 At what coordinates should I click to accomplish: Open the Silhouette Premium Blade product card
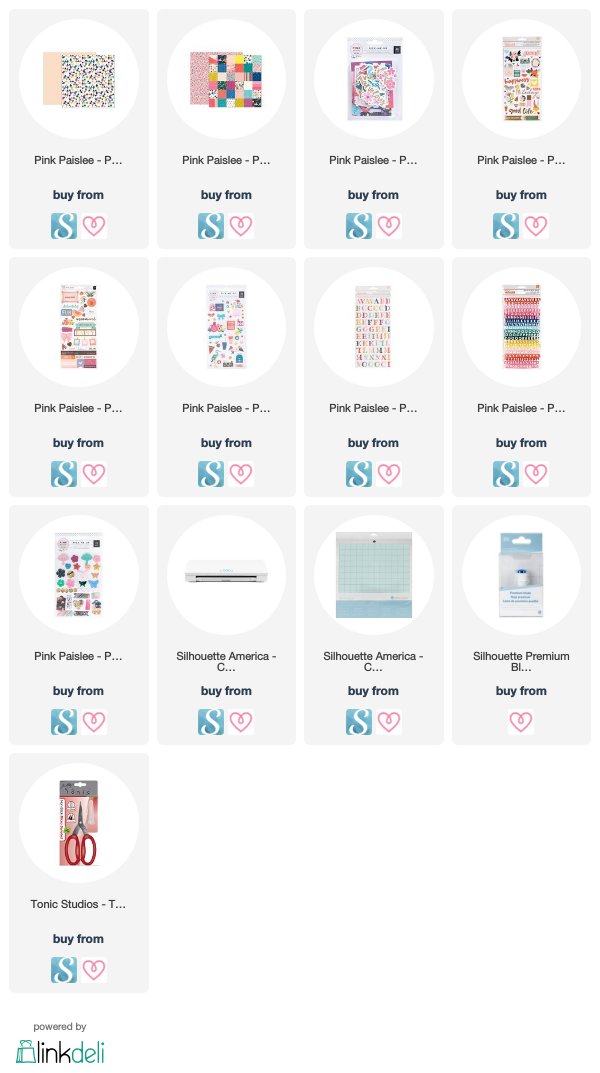coord(521,625)
